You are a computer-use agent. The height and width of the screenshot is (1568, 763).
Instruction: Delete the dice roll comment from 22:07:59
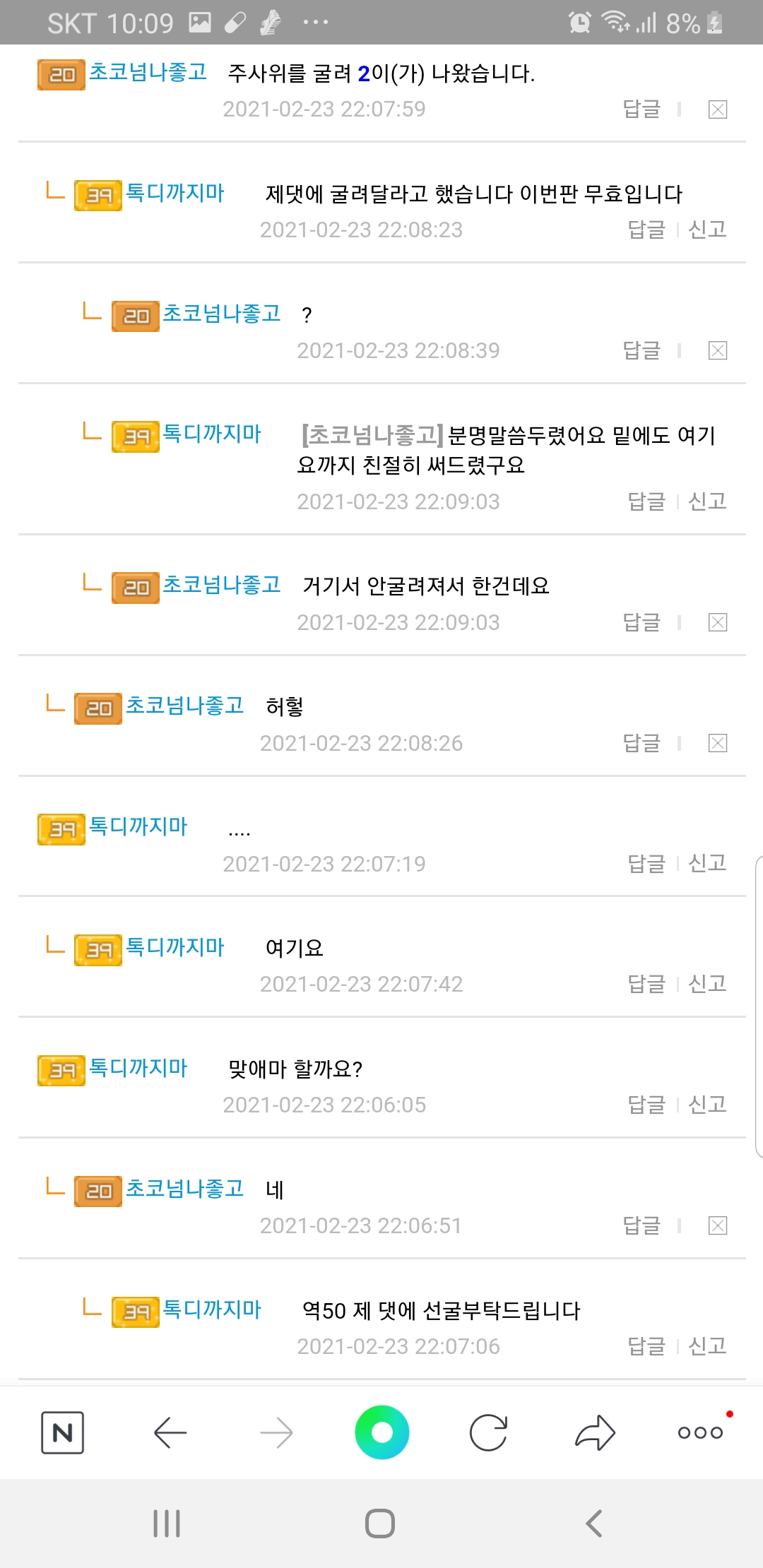point(718,109)
